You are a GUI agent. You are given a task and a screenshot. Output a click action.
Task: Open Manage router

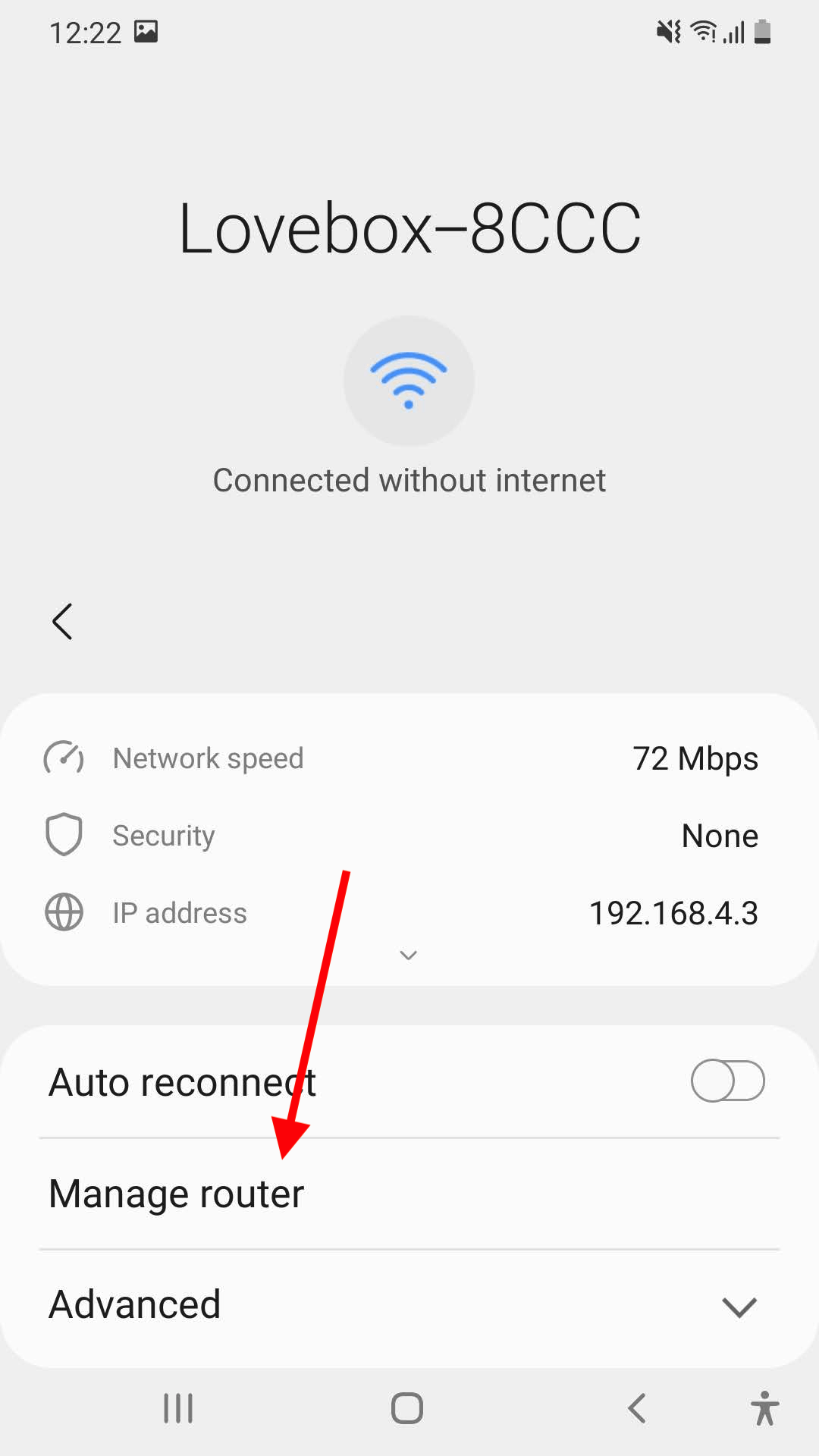point(177,1194)
